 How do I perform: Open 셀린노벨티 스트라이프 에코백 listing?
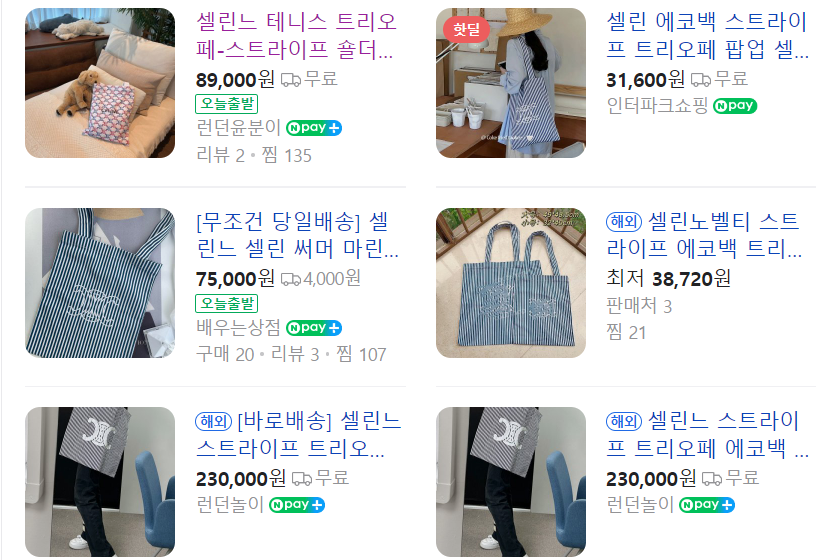[x=706, y=234]
